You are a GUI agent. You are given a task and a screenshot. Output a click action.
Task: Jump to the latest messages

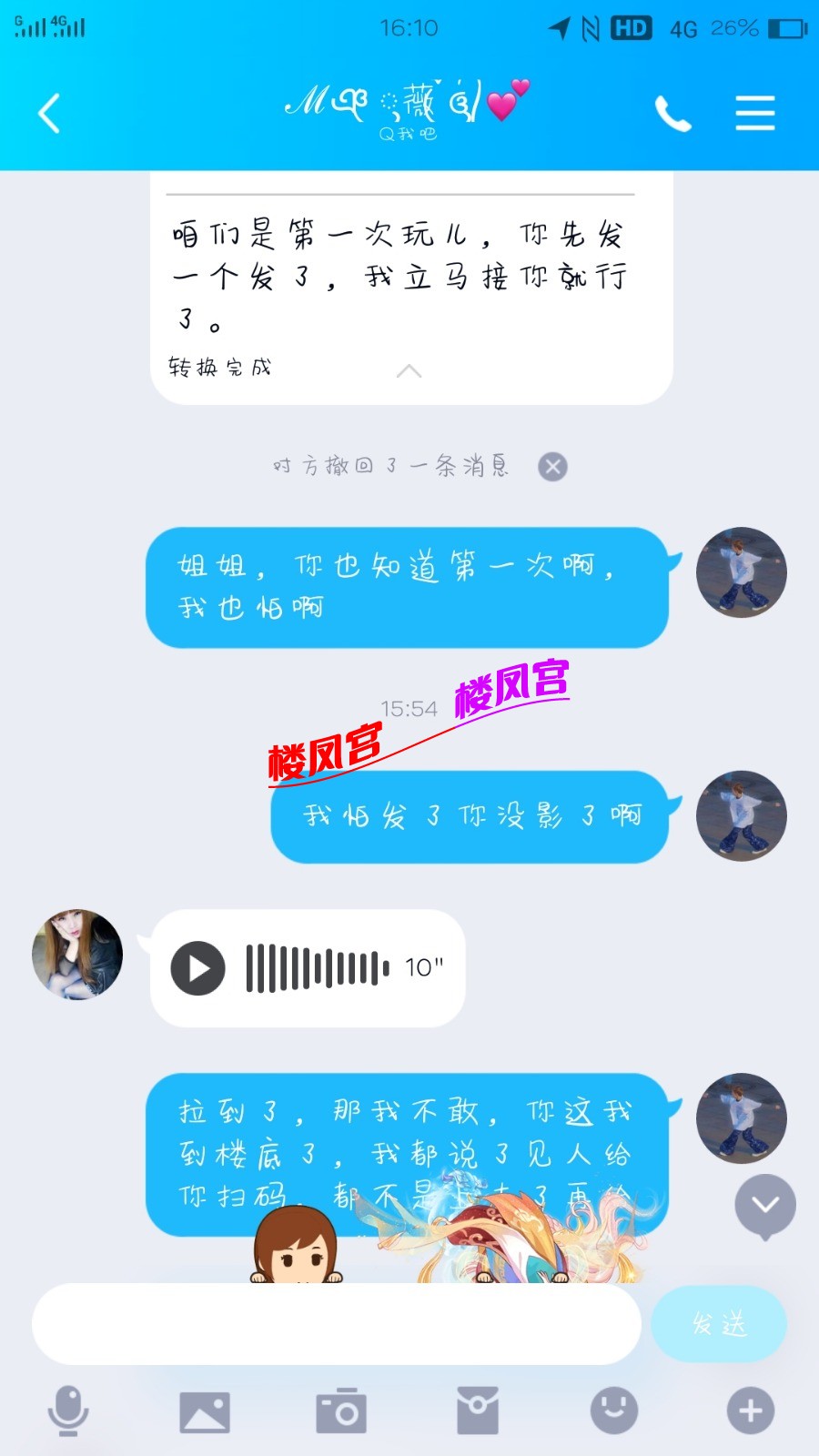click(765, 1205)
